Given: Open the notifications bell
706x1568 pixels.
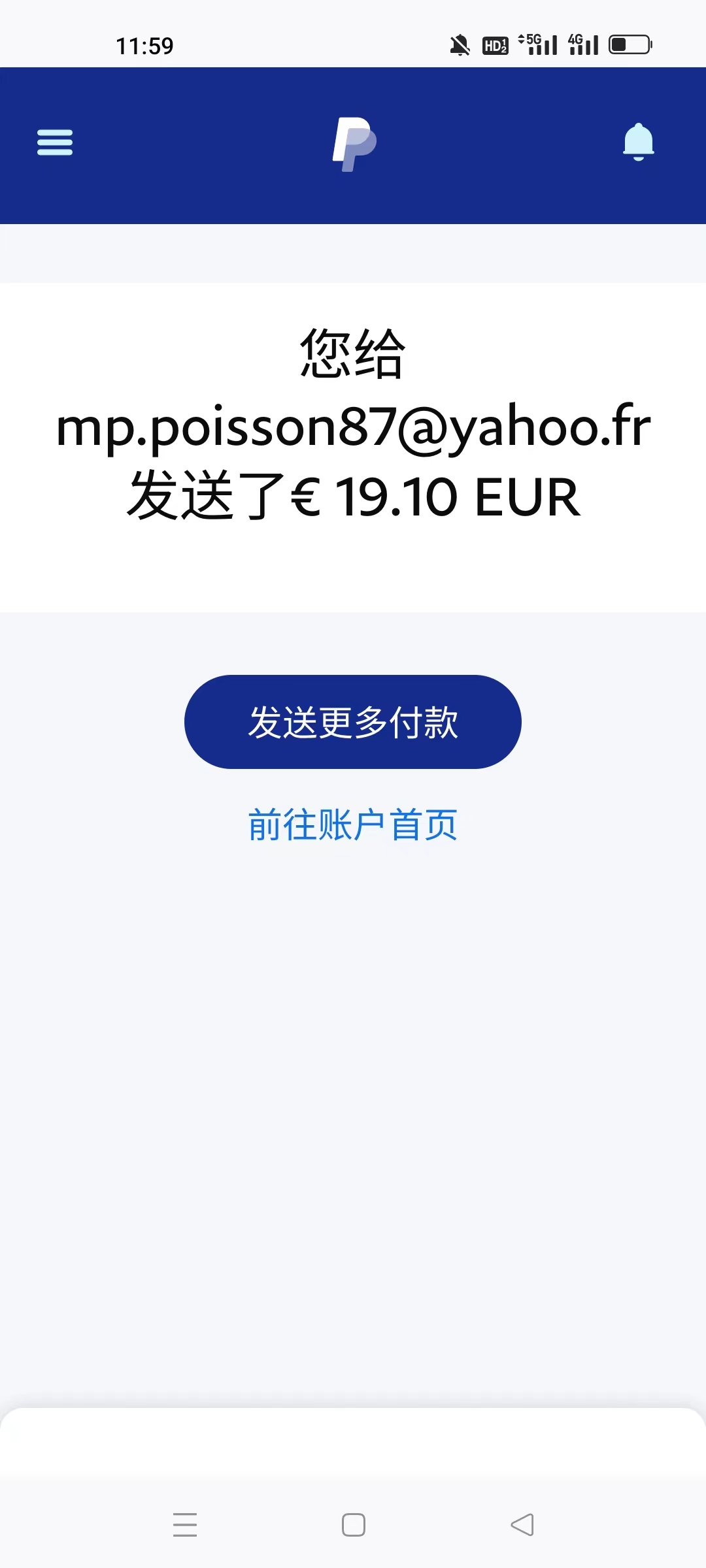Looking at the screenshot, I should pos(638,142).
